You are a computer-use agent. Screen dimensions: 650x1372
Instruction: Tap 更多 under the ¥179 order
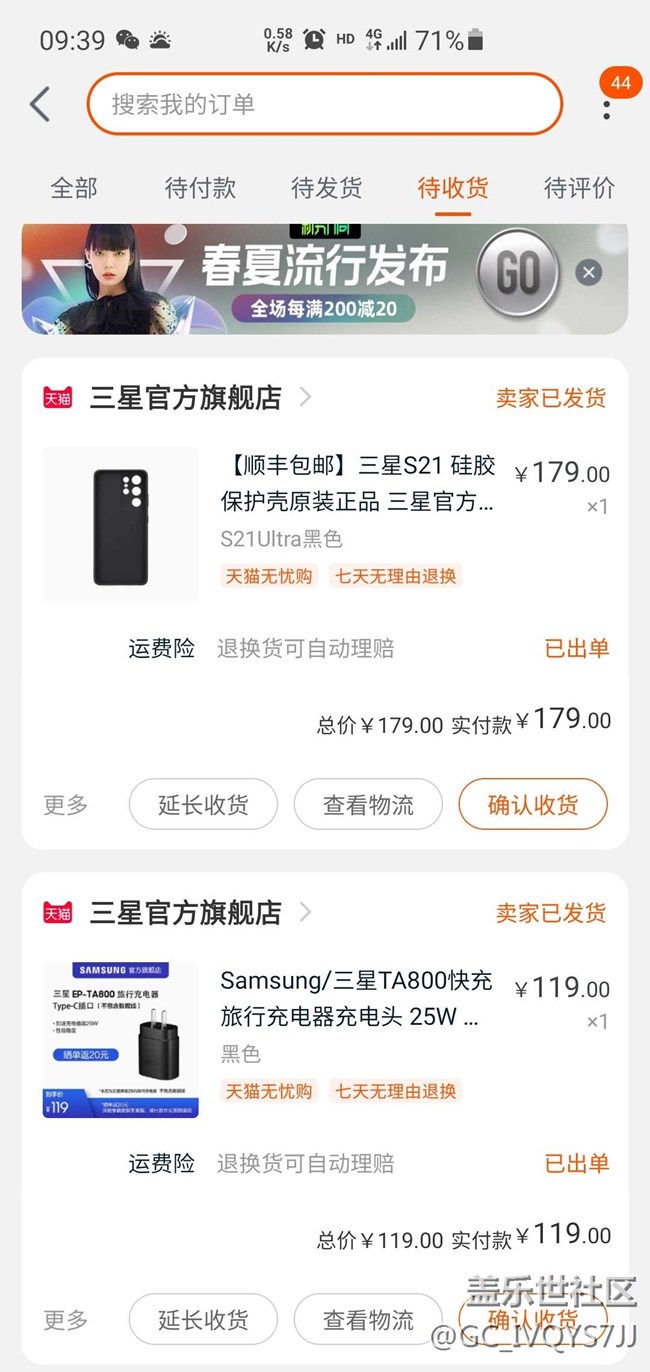66,805
